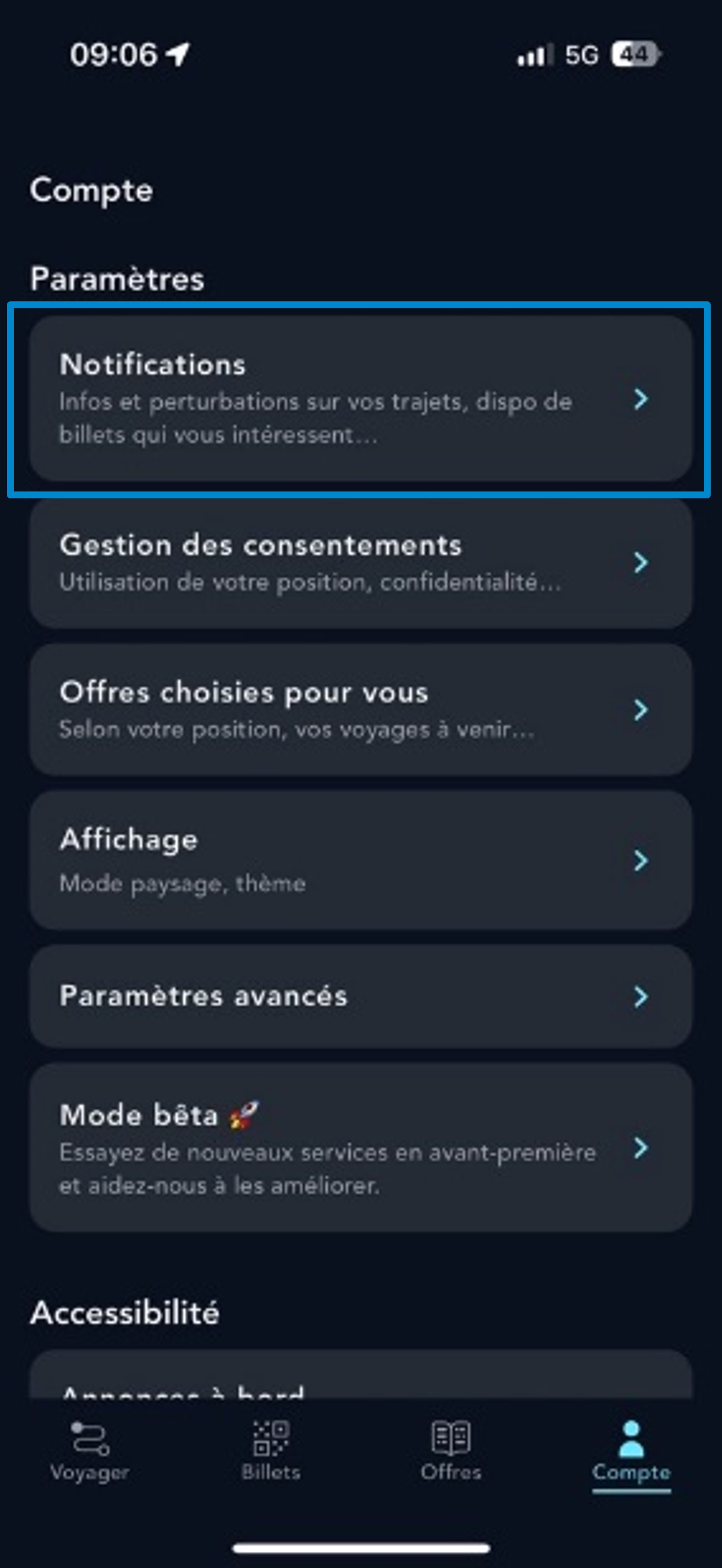Expand the Notifications row chevron
This screenshot has width=722, height=1568.
pos(641,400)
